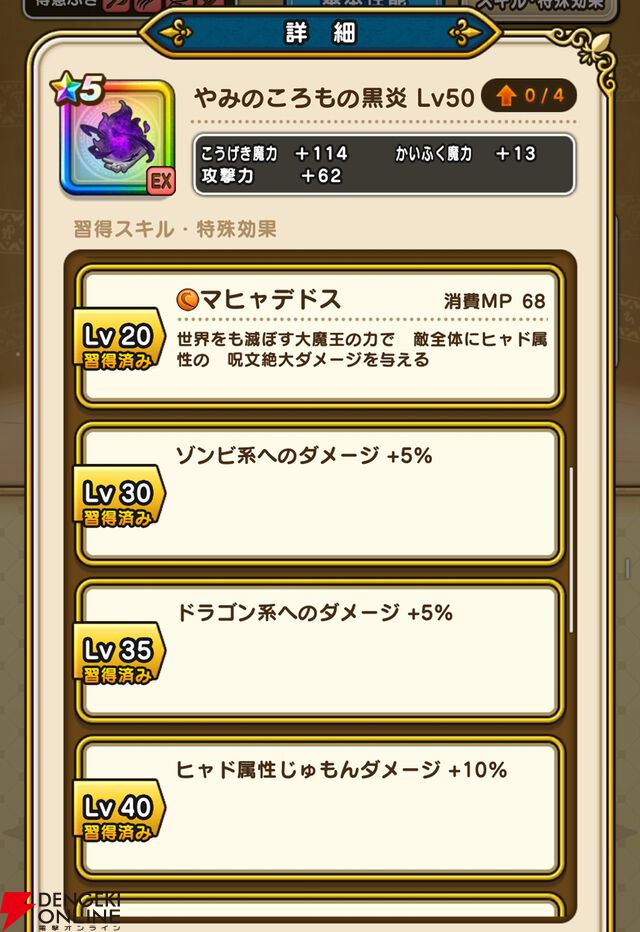Tap the 0/4 limit break badge
The height and width of the screenshot is (932, 640).
[529, 96]
